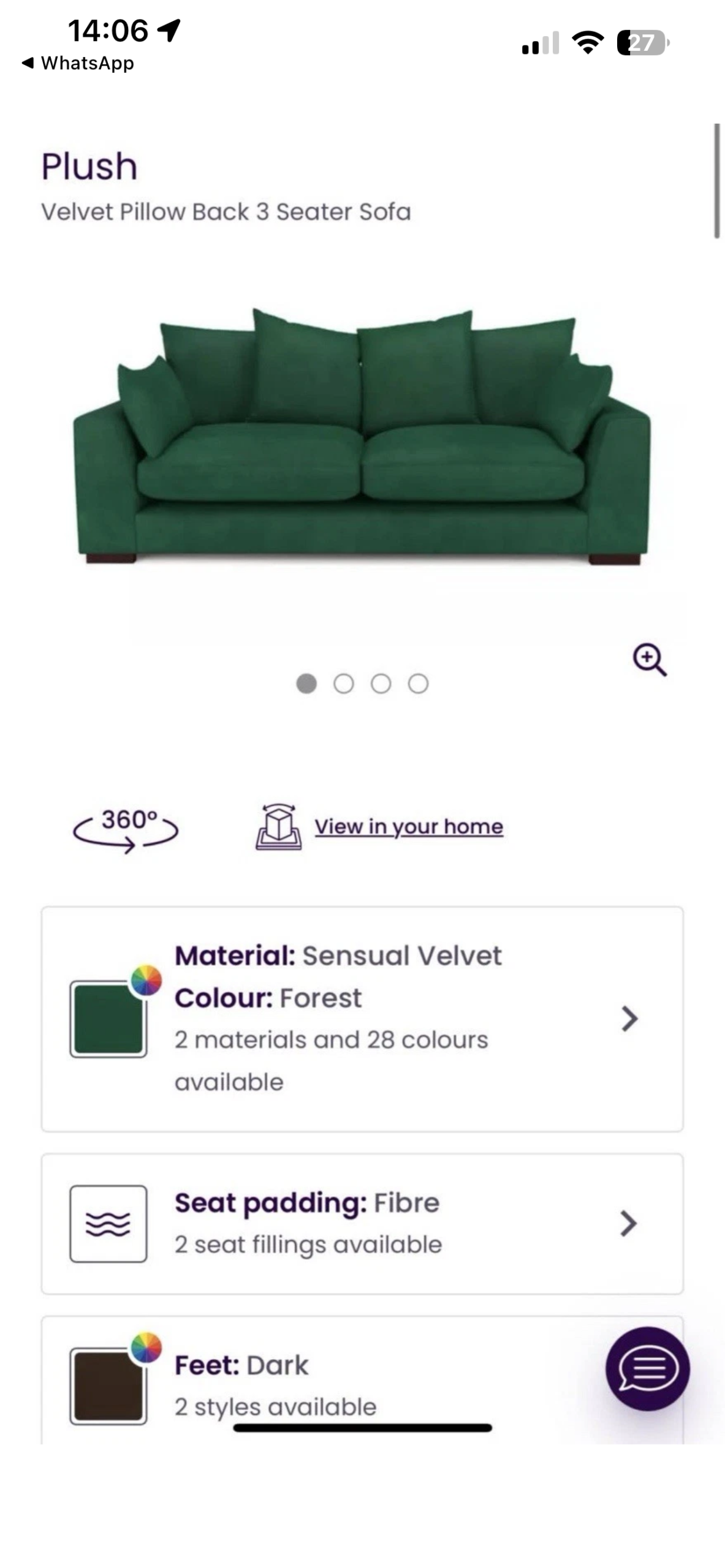The height and width of the screenshot is (1568, 725).
Task: Return to WhatsApp via back link
Action: [x=78, y=63]
